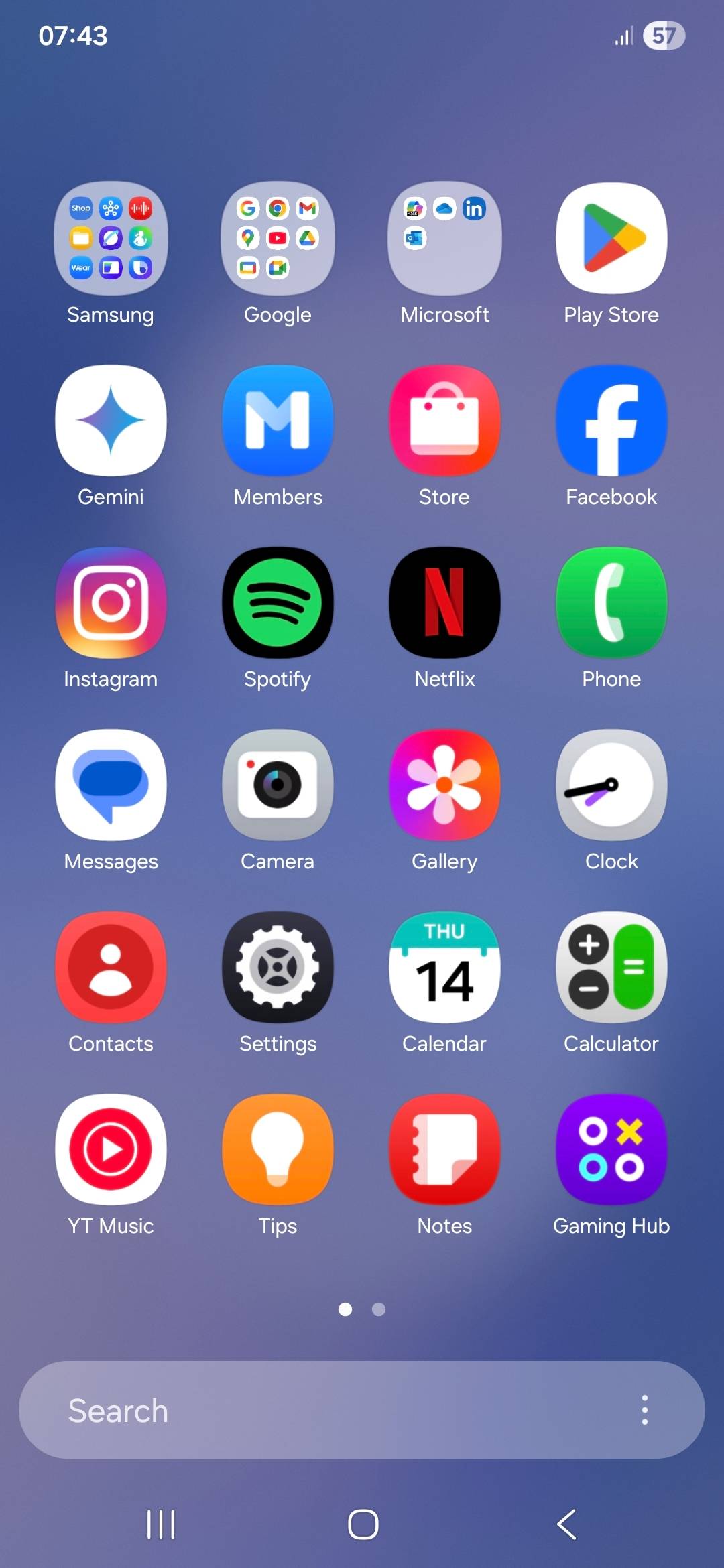The height and width of the screenshot is (1568, 724).
Task: Open the Notes app
Action: 444,1149
